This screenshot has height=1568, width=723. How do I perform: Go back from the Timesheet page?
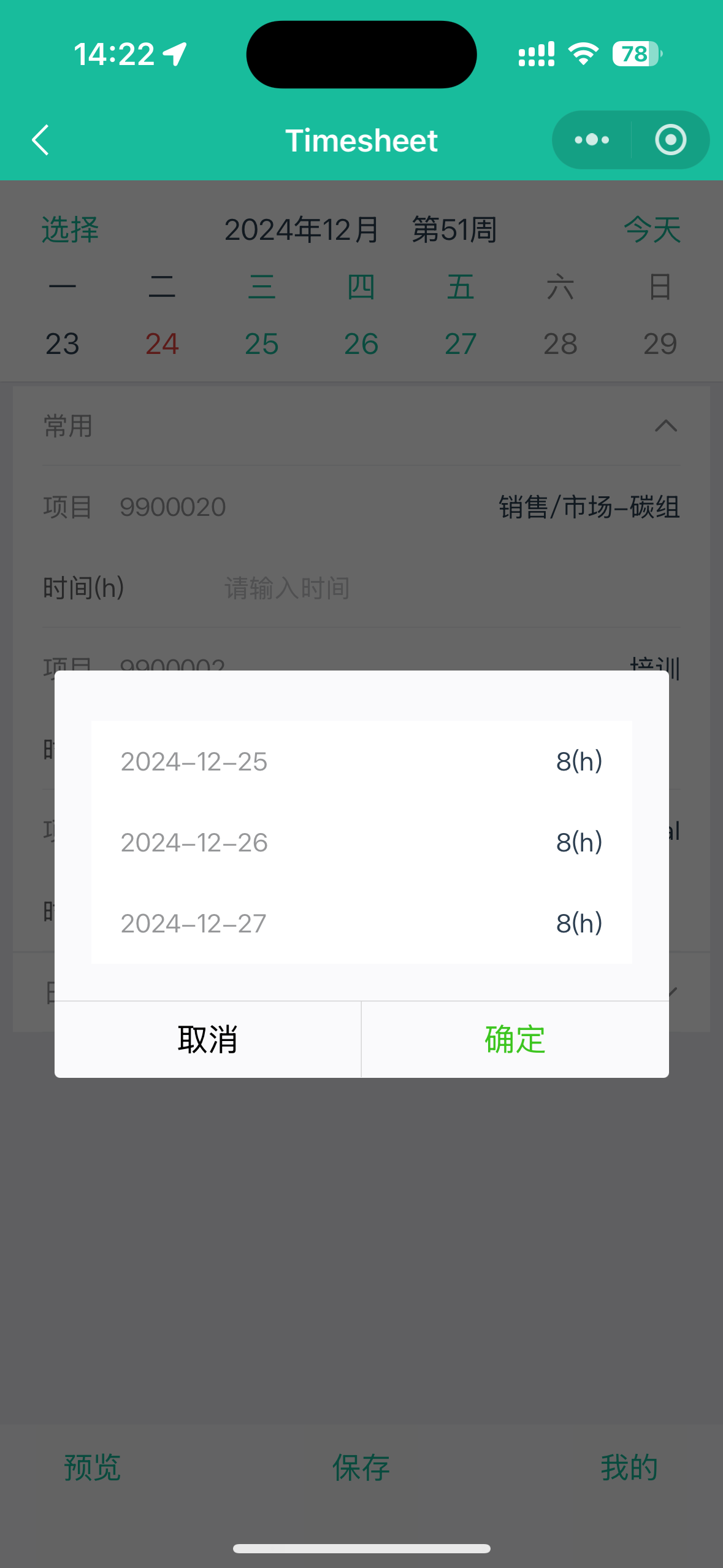40,140
